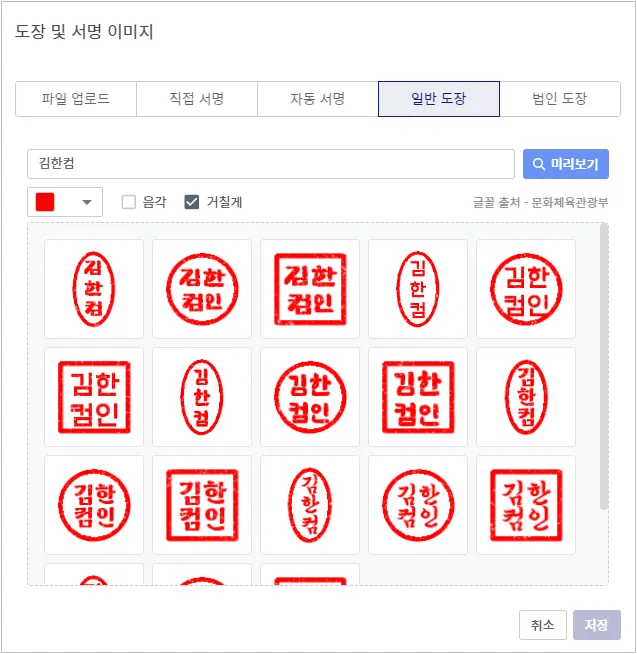
Task: Pick the first-row square 김한컴인 stamp
Action: tap(310, 289)
